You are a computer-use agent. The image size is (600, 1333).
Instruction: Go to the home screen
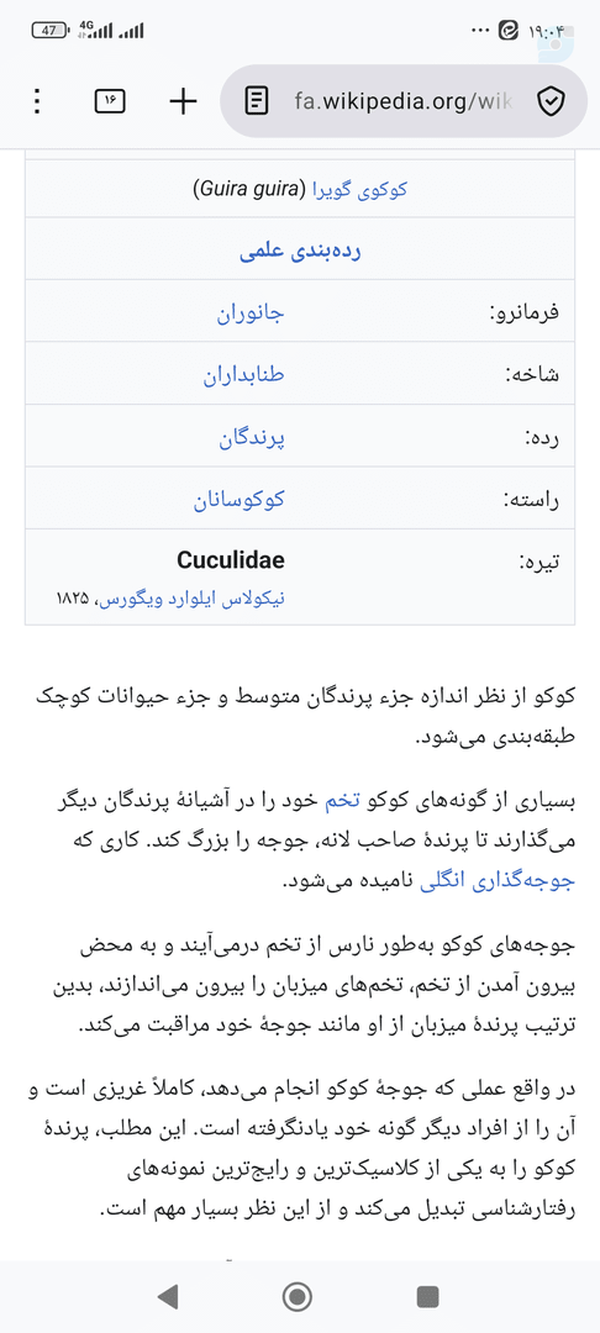pos(297,1297)
